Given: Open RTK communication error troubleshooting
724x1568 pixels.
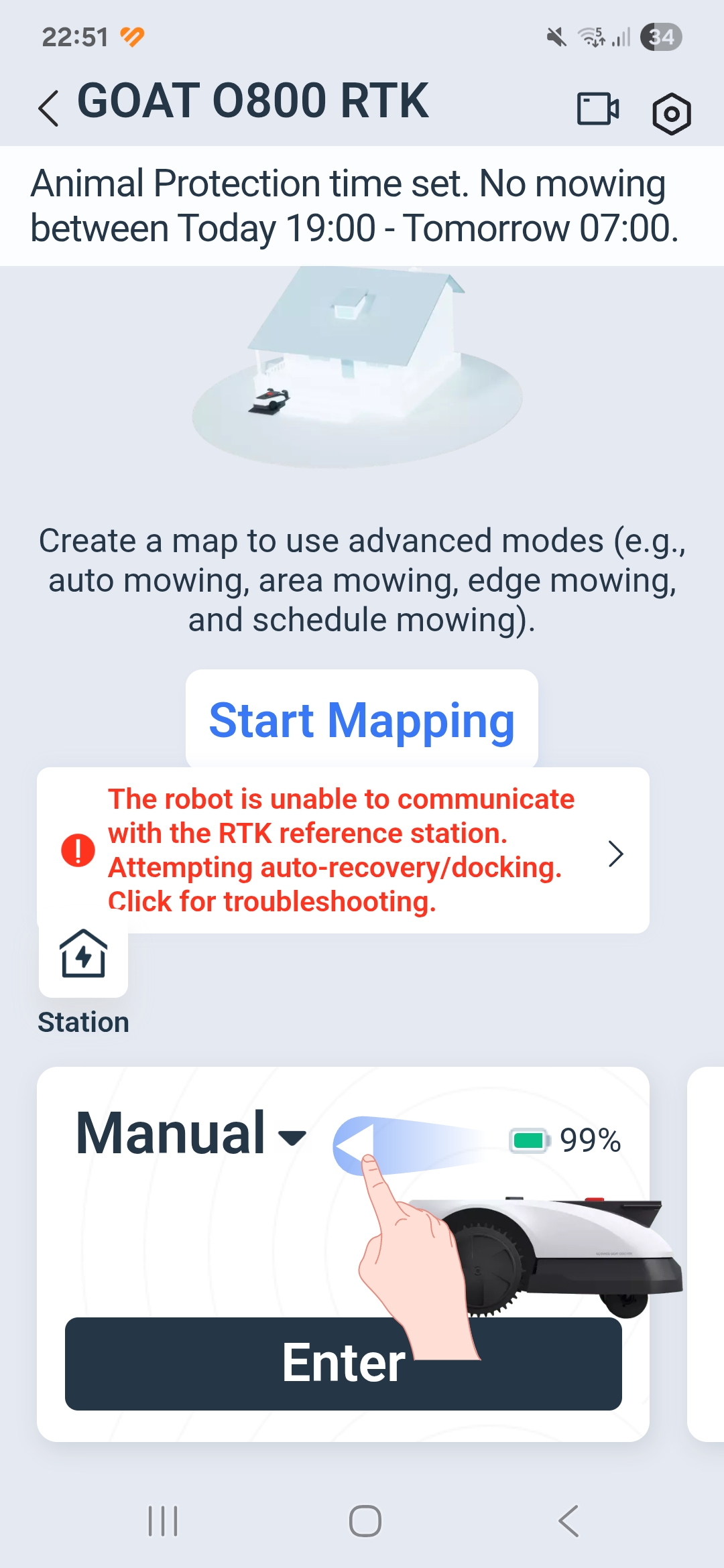Looking at the screenshot, I should coord(343,850).
